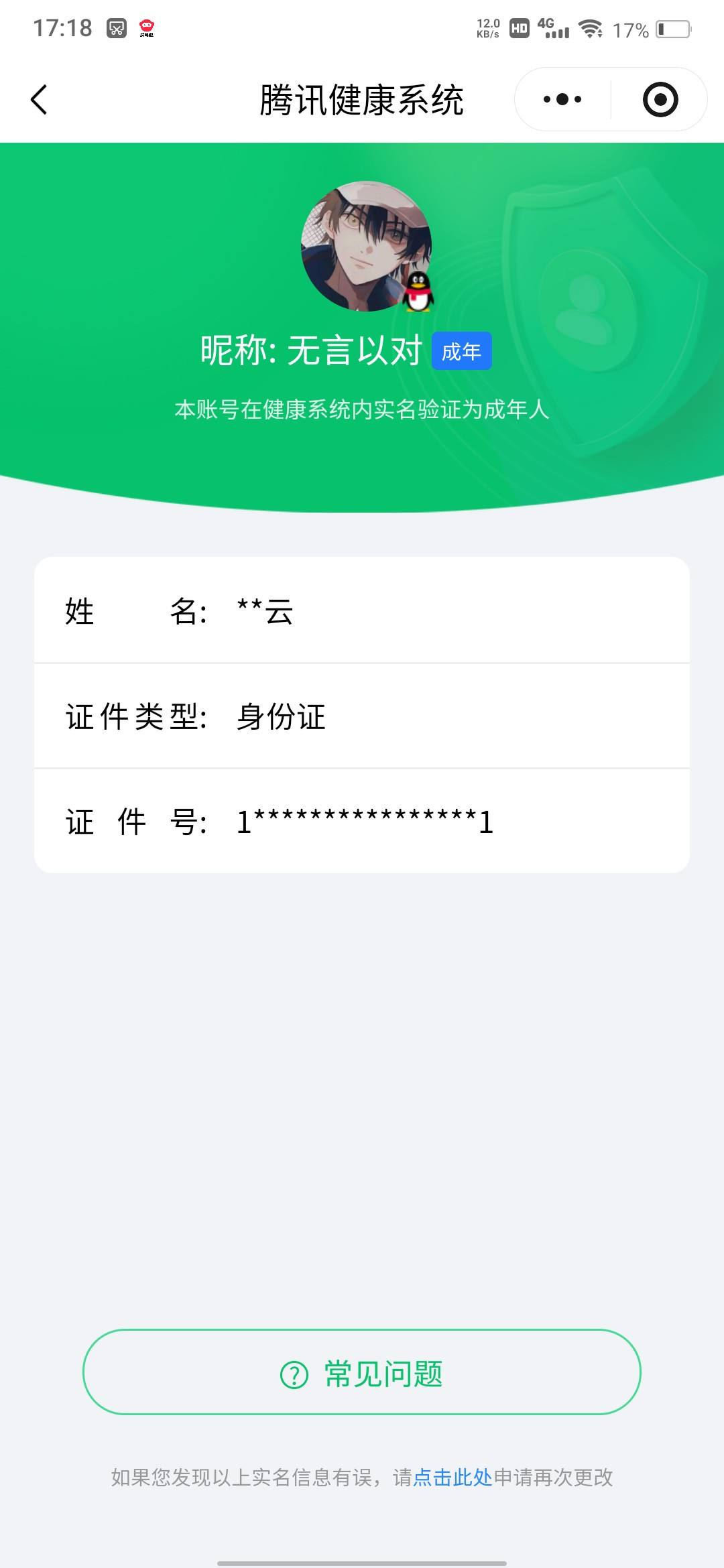
Task: Tap the capsule close circle button
Action: tap(660, 99)
